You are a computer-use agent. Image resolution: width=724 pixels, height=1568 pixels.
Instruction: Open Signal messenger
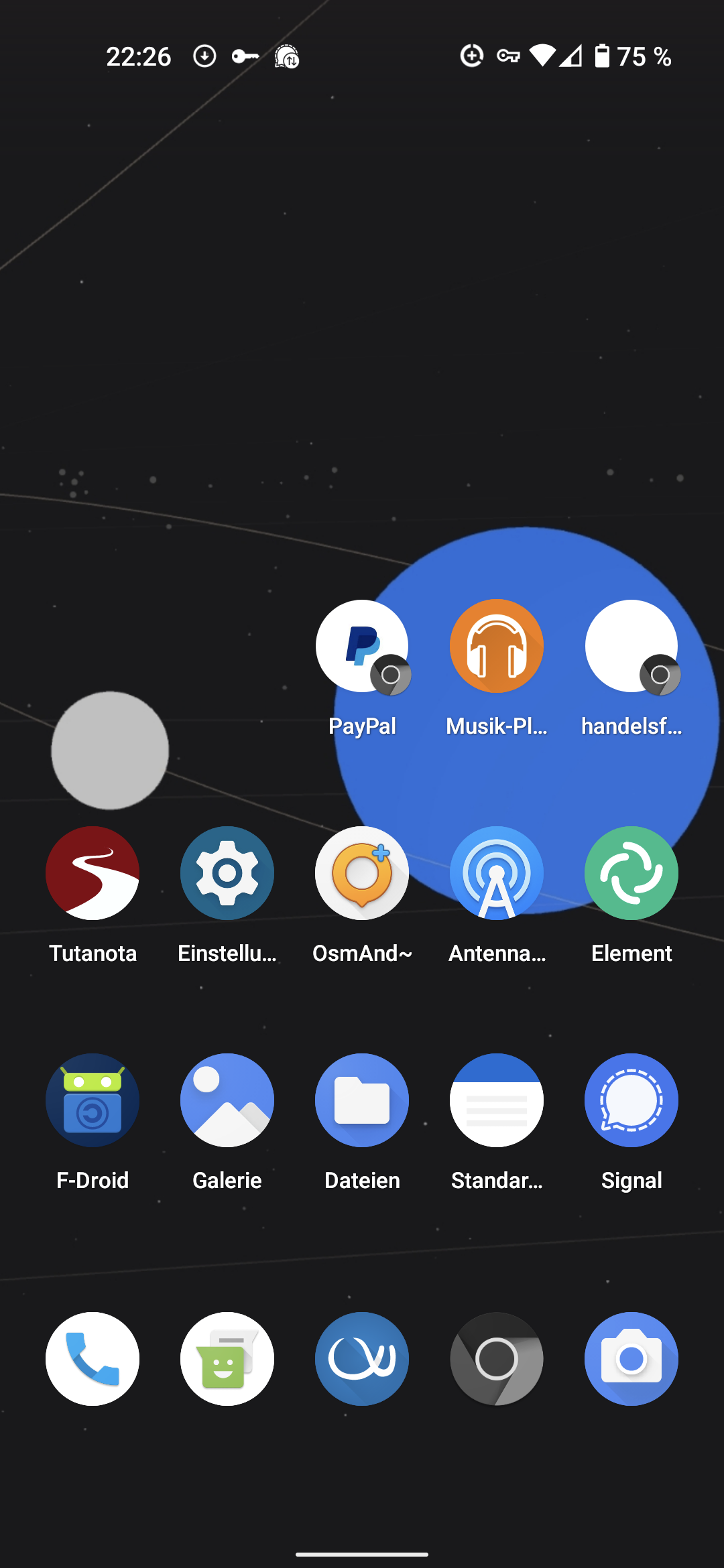coord(631,1100)
